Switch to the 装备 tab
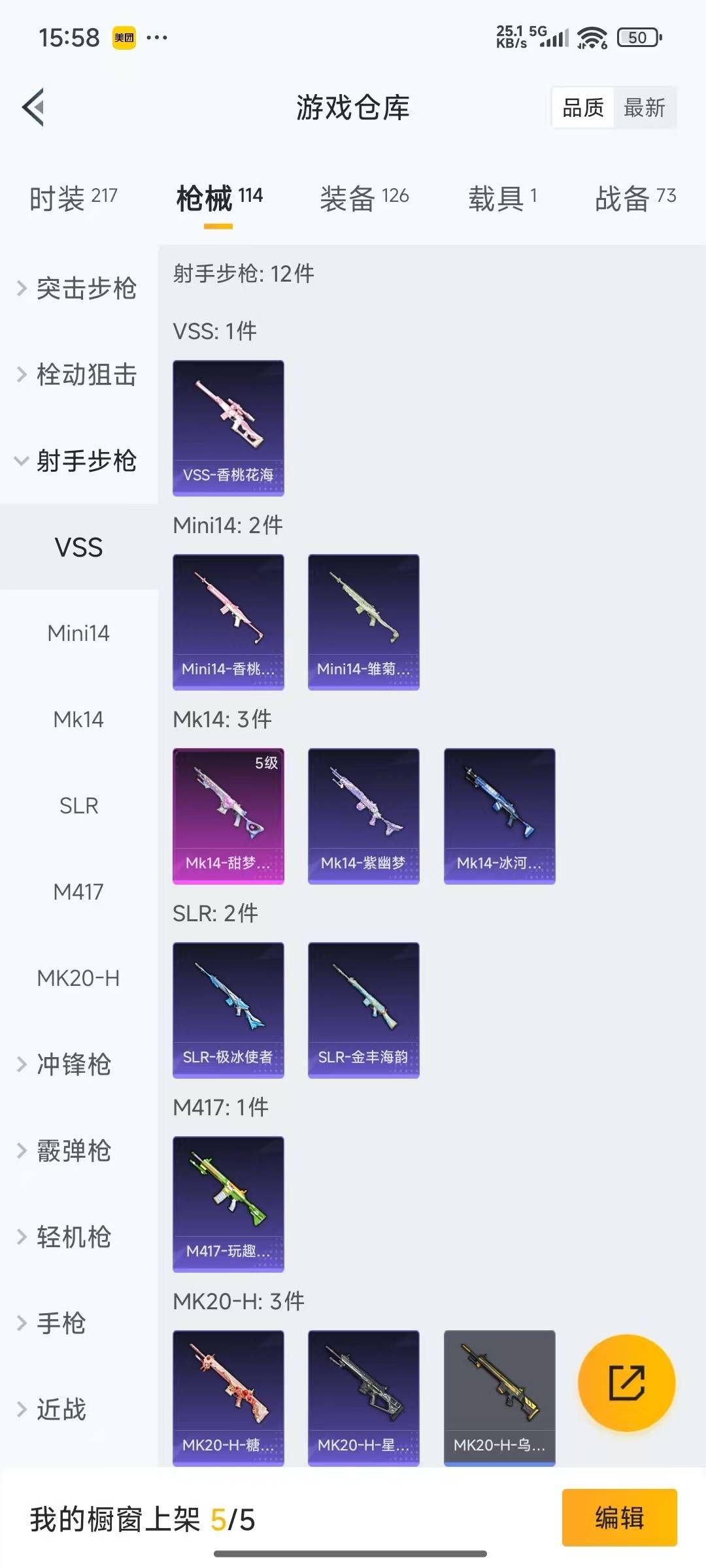The height and width of the screenshot is (1568, 706). (364, 198)
